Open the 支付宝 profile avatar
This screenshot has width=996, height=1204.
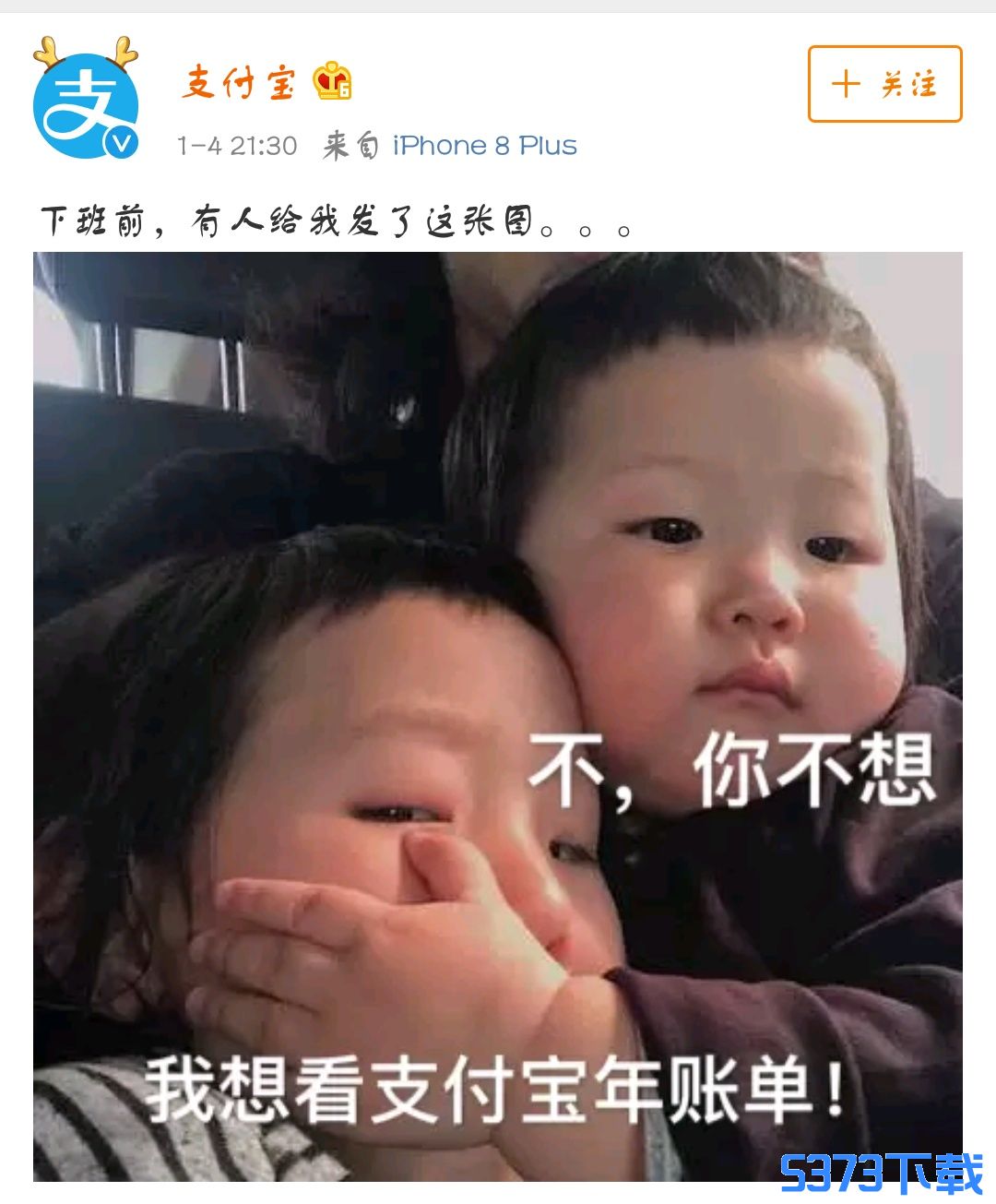point(86,103)
